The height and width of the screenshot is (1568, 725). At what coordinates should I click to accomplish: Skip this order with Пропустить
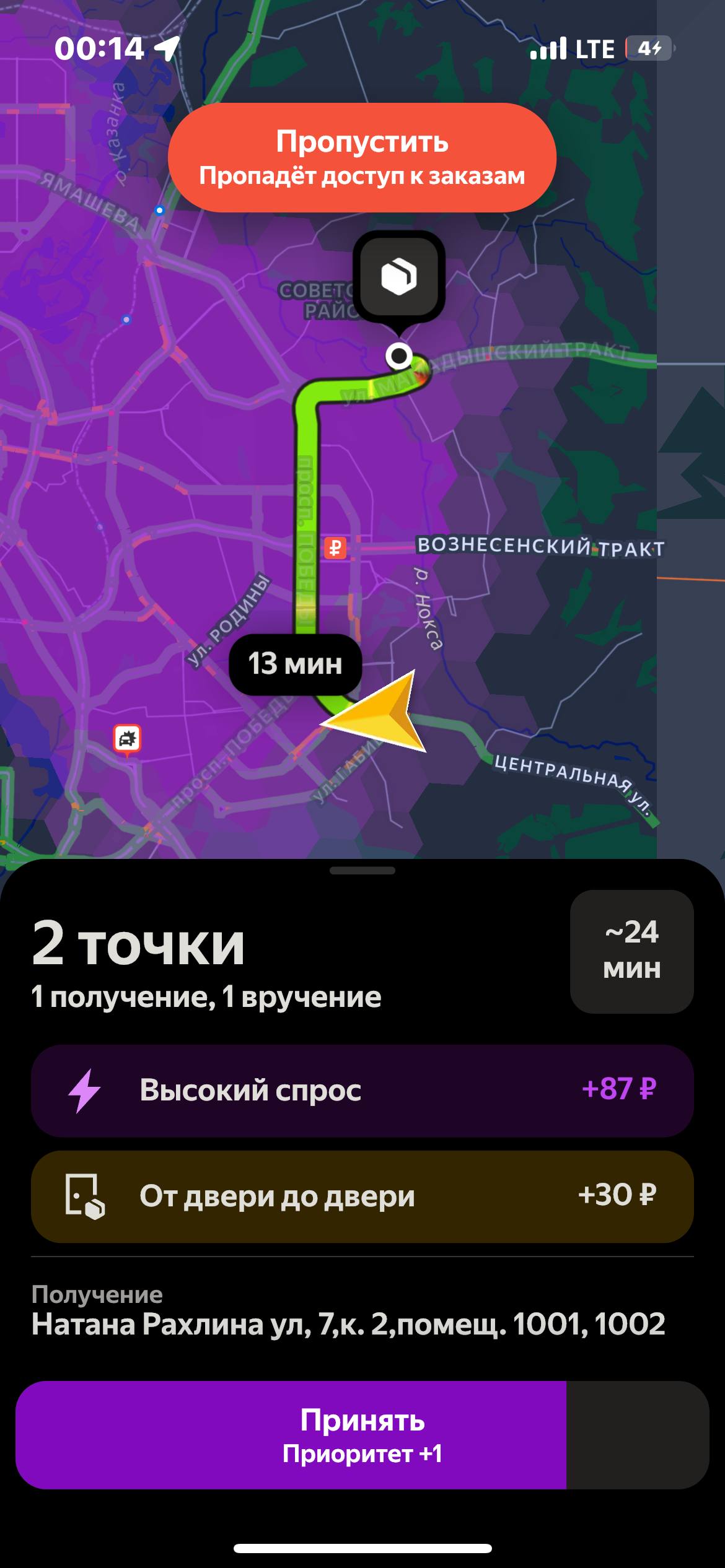click(362, 157)
